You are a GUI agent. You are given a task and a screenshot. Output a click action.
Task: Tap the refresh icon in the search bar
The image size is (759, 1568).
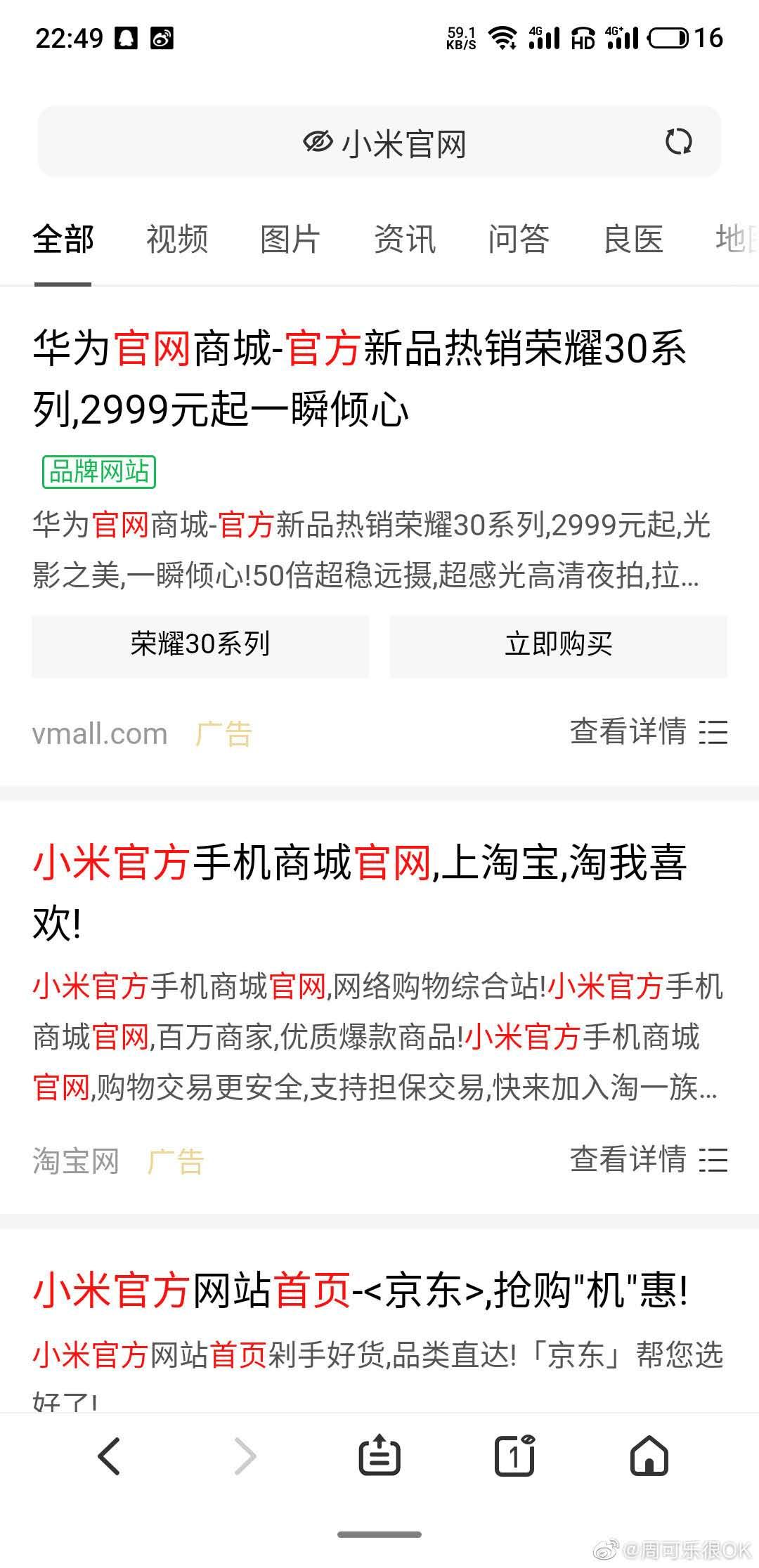(679, 141)
